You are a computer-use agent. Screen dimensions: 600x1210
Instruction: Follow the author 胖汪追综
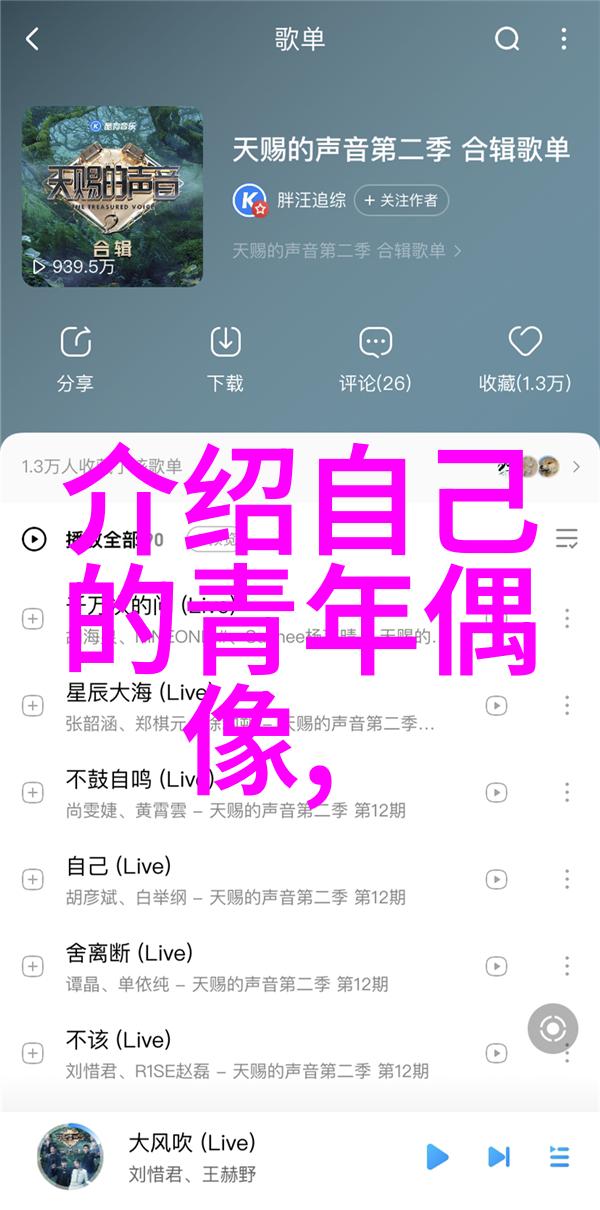tap(401, 200)
